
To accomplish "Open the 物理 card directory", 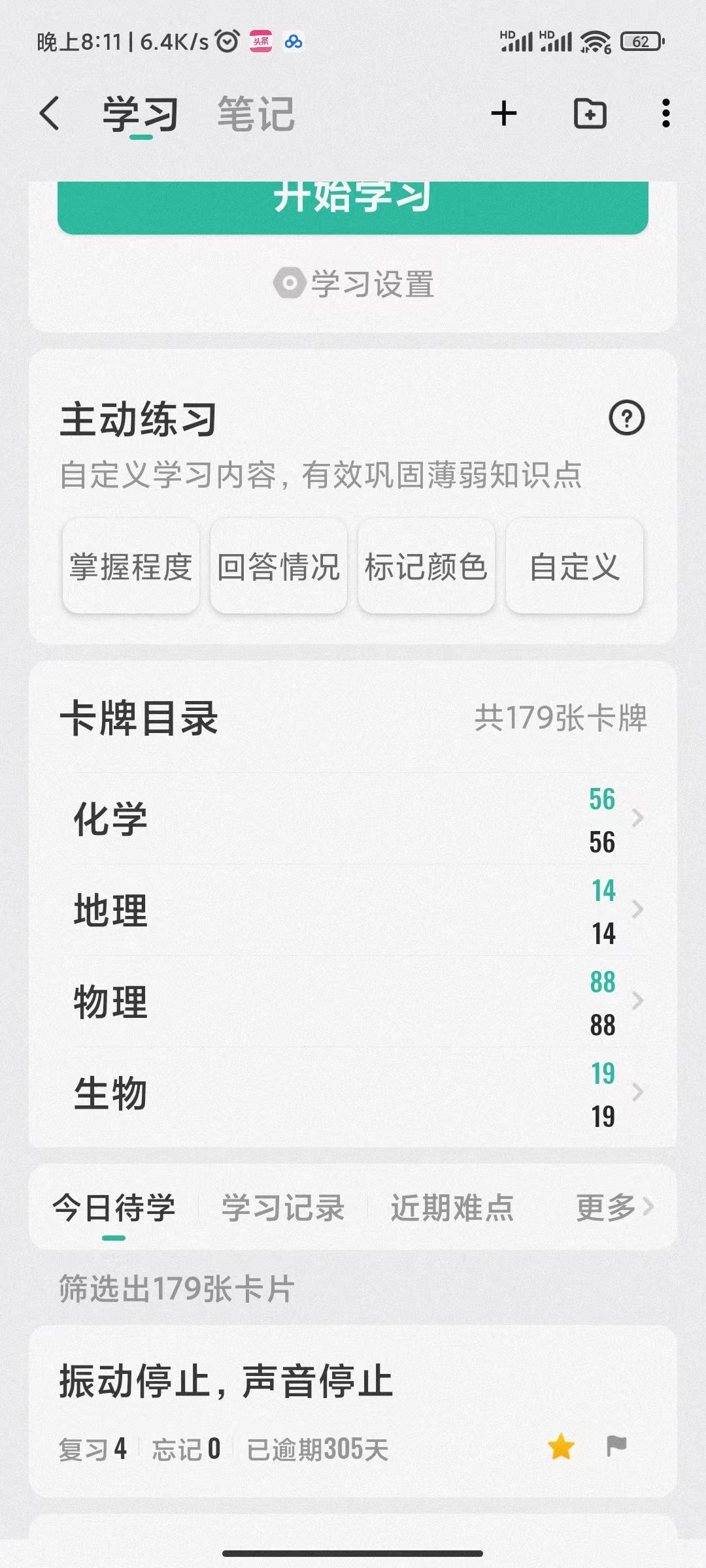I will 353,1002.
